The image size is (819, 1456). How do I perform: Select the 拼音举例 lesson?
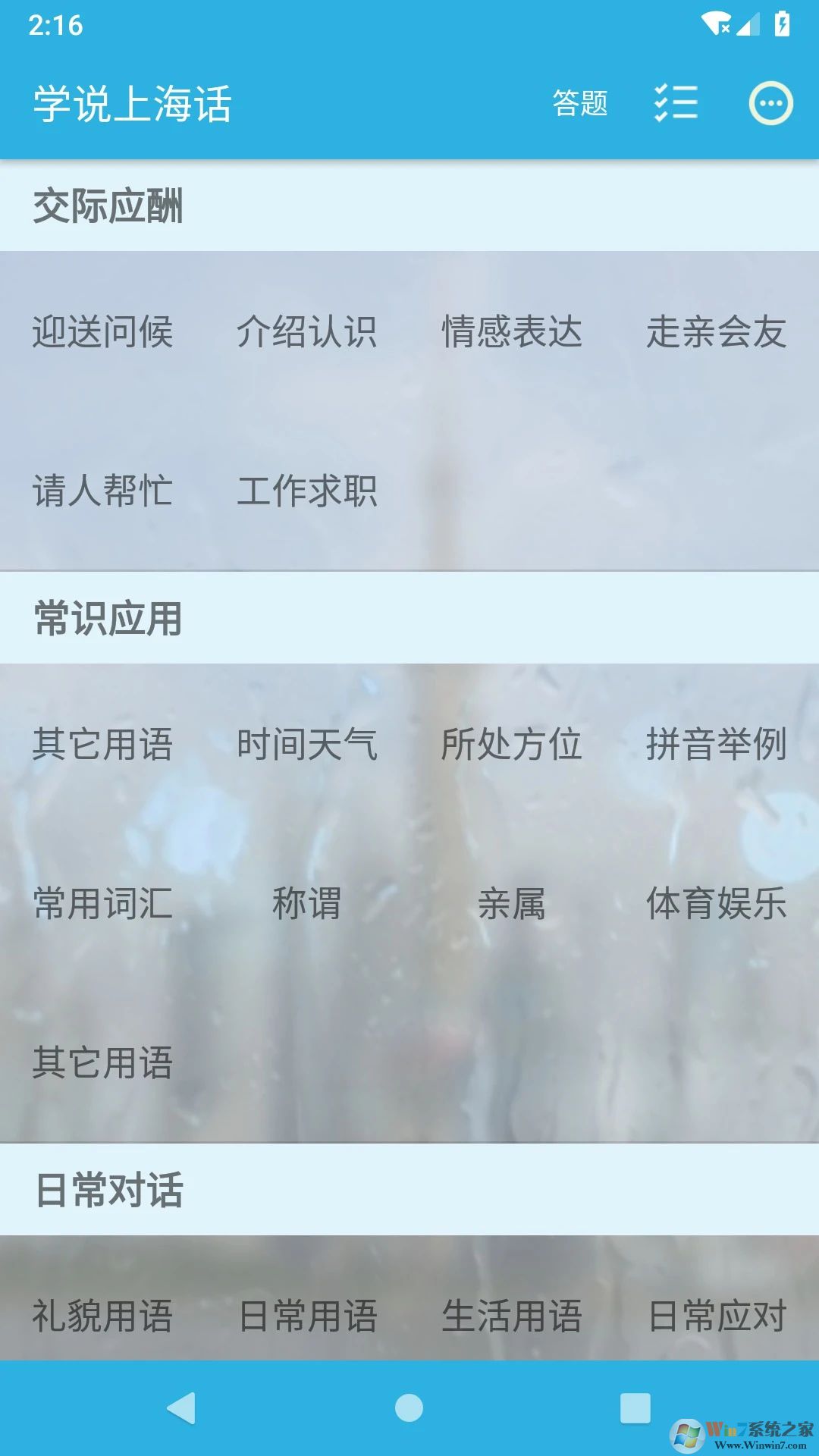point(718,745)
